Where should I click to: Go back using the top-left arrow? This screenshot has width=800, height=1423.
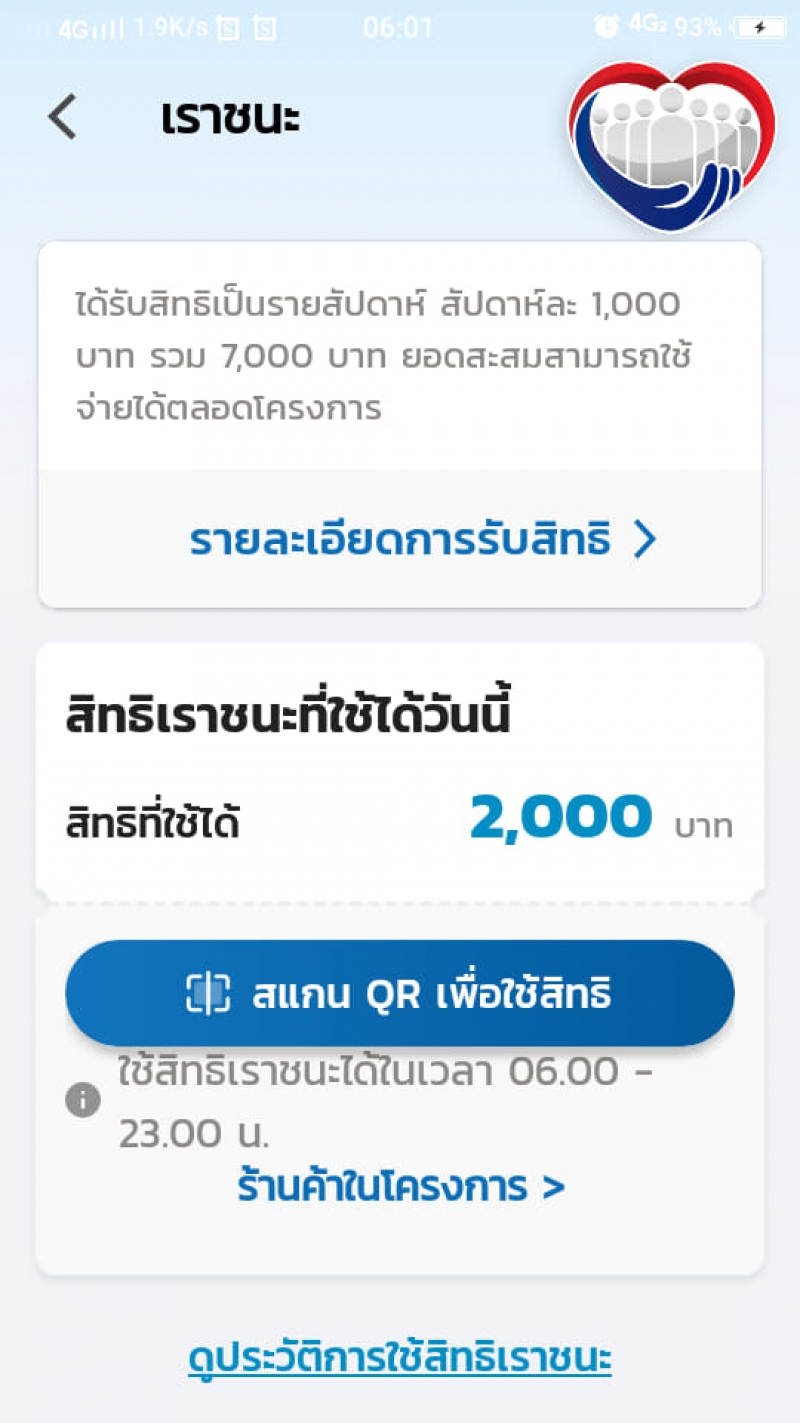tap(62, 118)
